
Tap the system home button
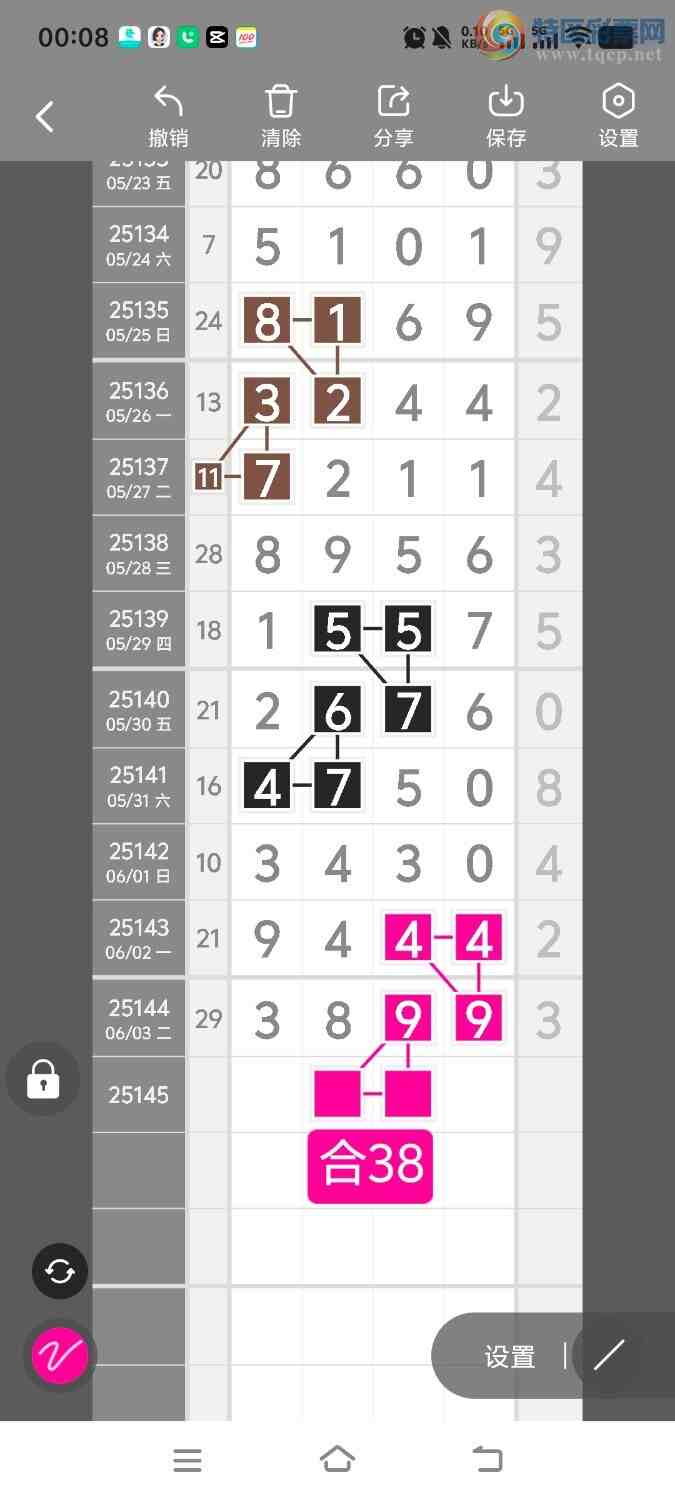(337, 1460)
